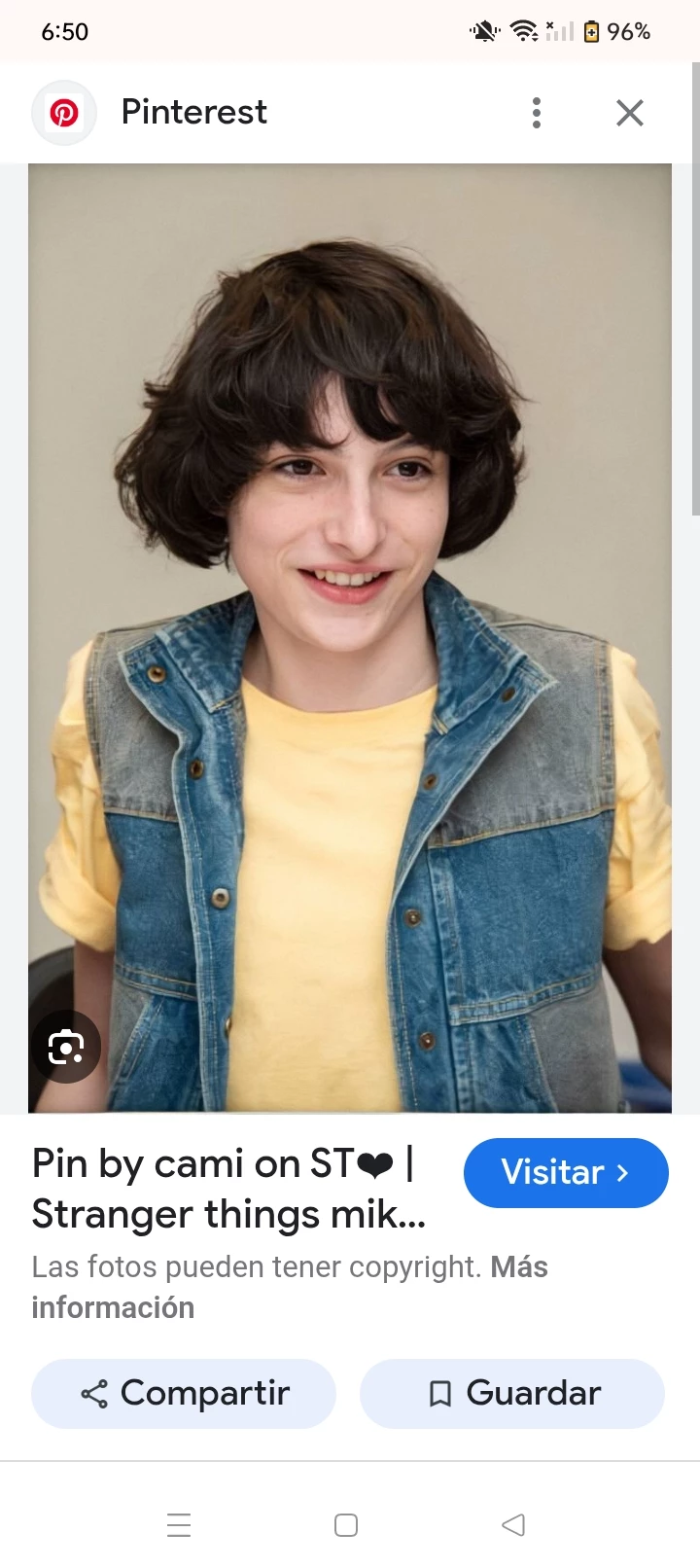The width and height of the screenshot is (700, 1568).
Task: Open the three-dot overflow menu
Action: point(536,113)
